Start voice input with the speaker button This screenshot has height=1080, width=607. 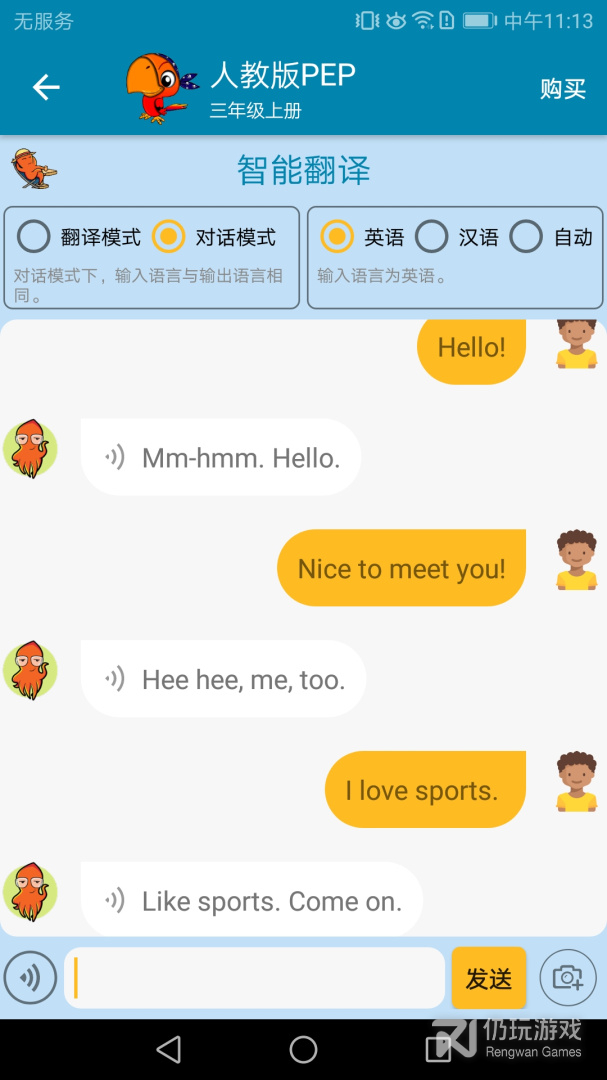coord(30,977)
